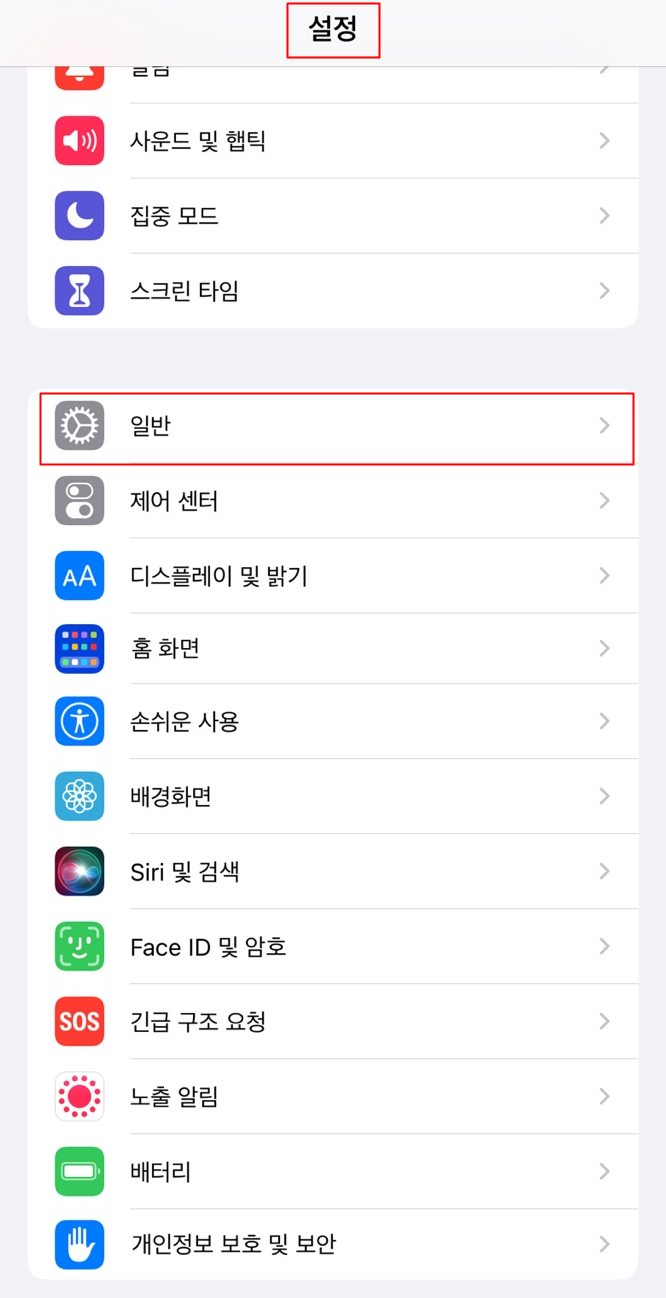Open the 제어 센터 row

333,501
